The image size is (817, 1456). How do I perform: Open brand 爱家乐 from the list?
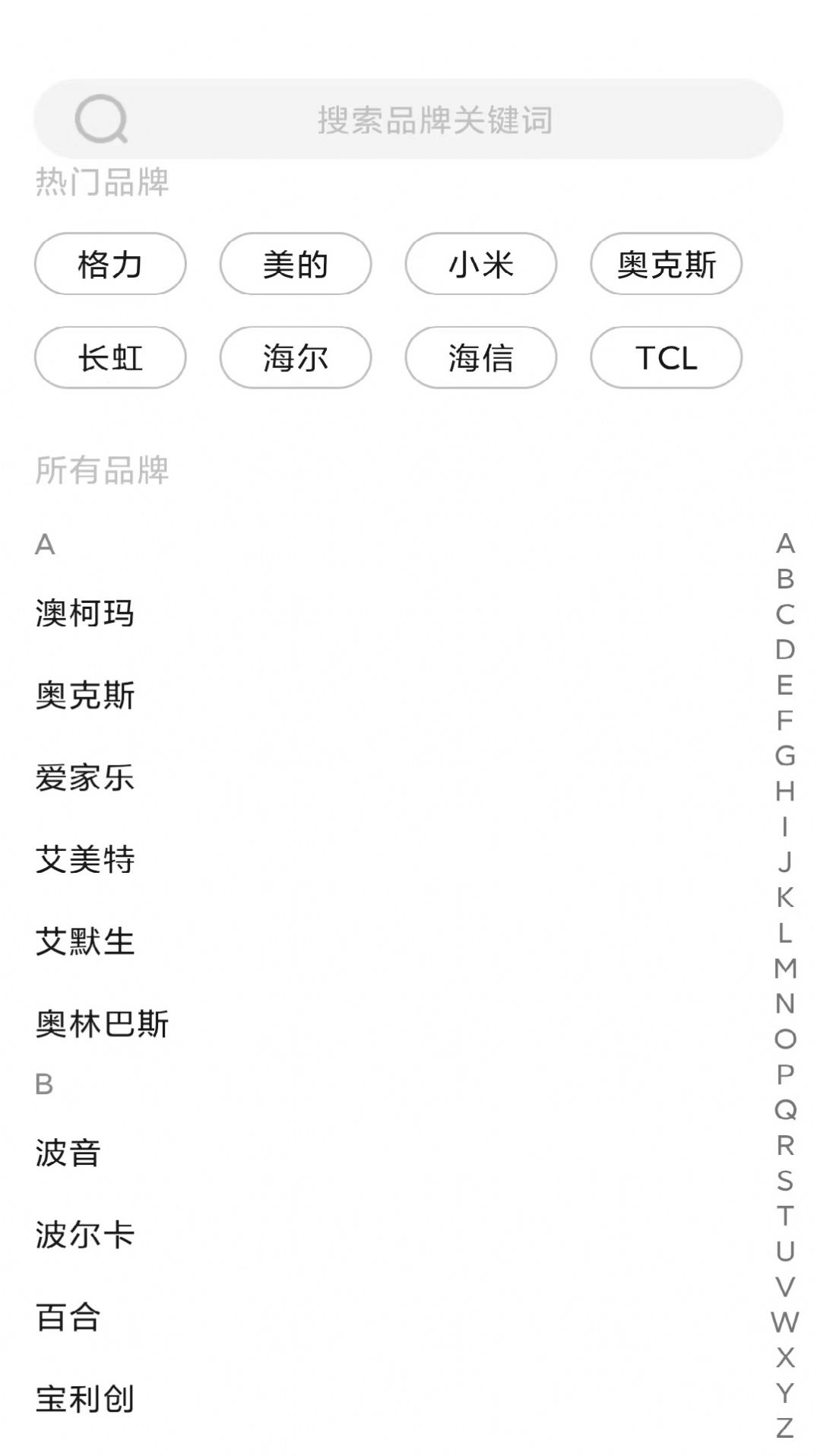[85, 778]
